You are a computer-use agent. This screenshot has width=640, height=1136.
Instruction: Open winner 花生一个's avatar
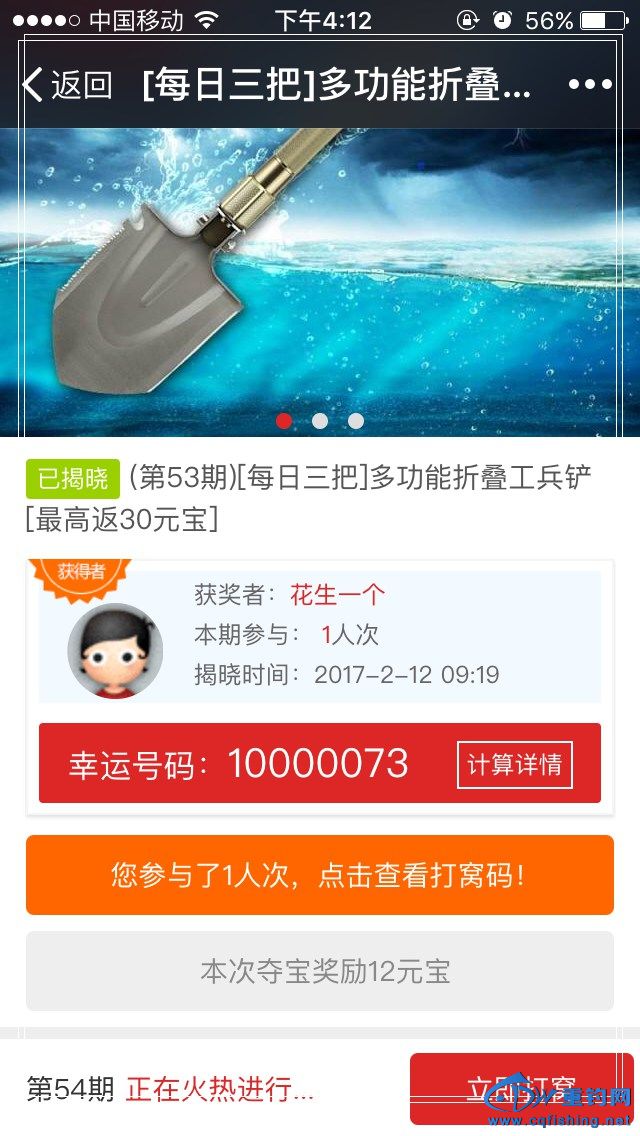tap(115, 651)
